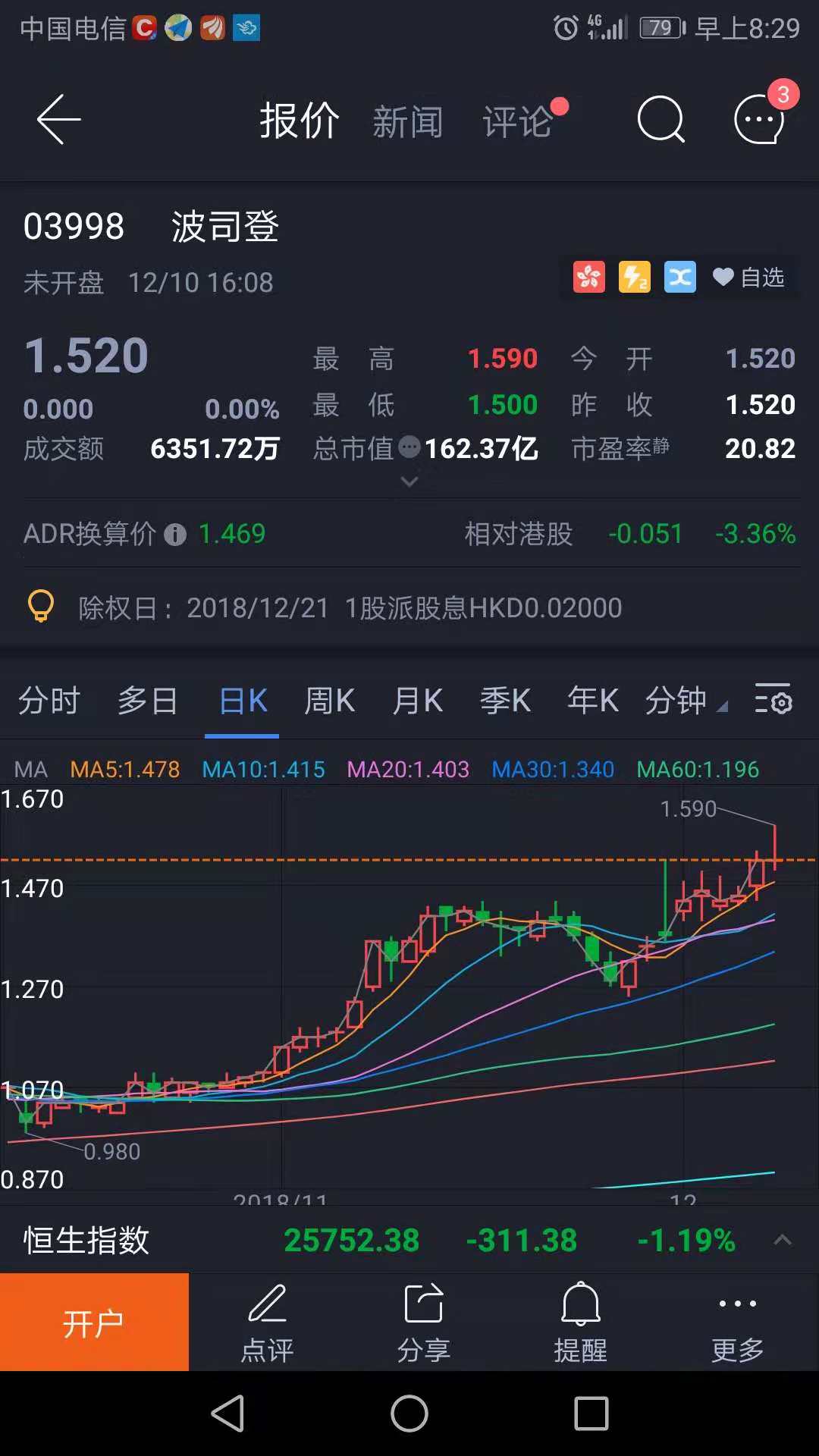Switch to 季K chart

(x=506, y=700)
